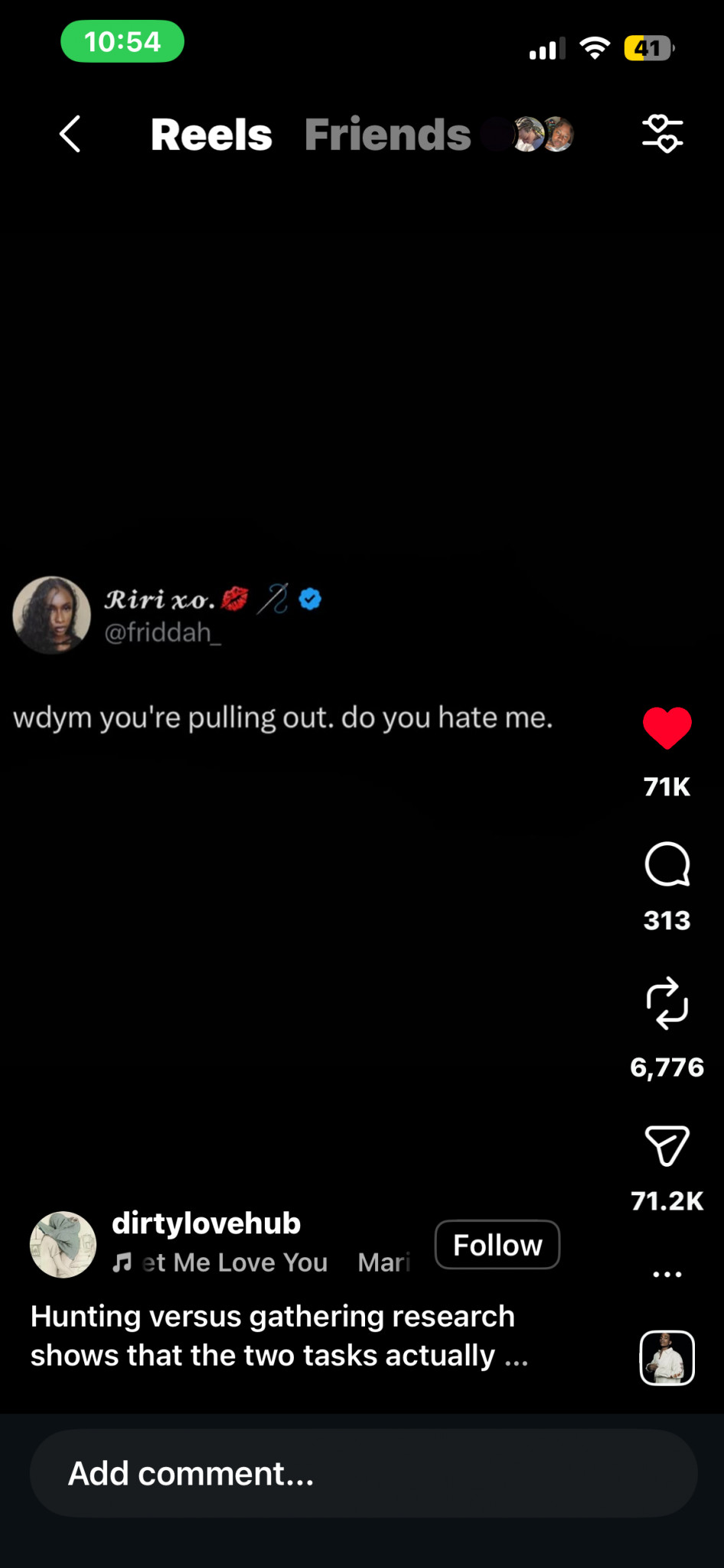Switch to the Friends tab
The height and width of the screenshot is (1568, 724).
pos(387,135)
